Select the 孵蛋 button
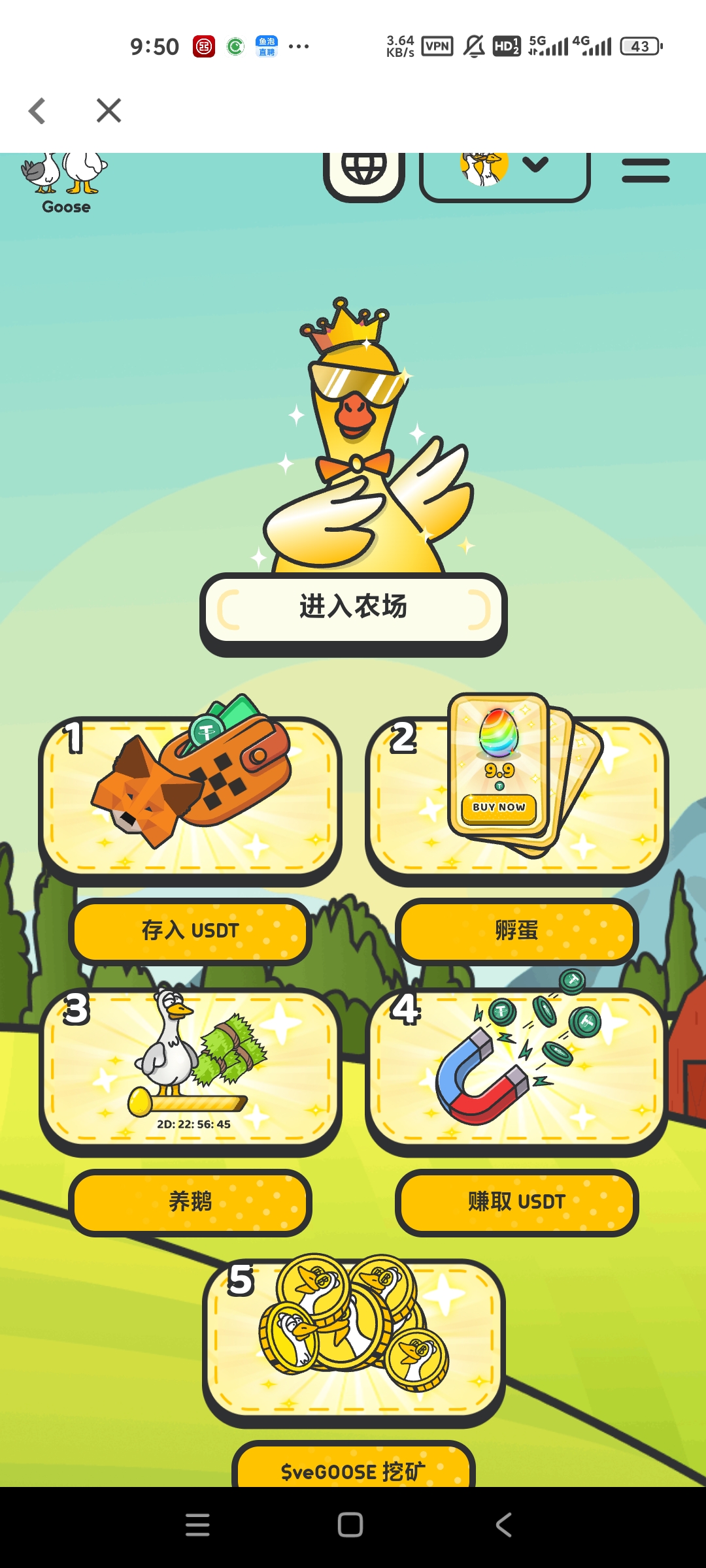Screen dimensions: 706x1568 click(516, 930)
